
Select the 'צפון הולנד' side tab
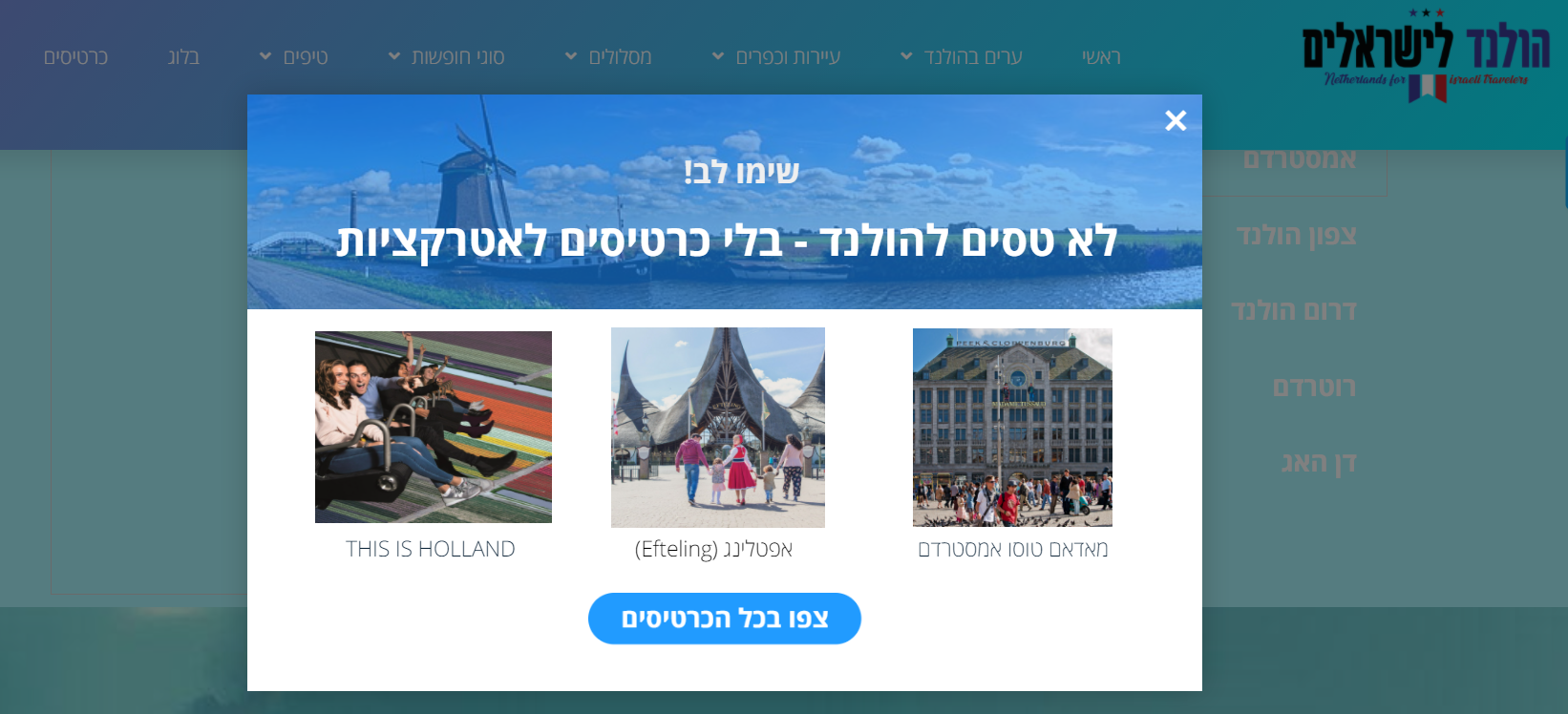(x=1296, y=235)
